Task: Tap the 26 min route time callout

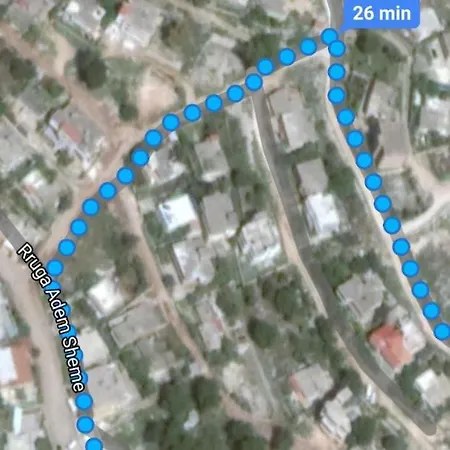Action: point(381,14)
